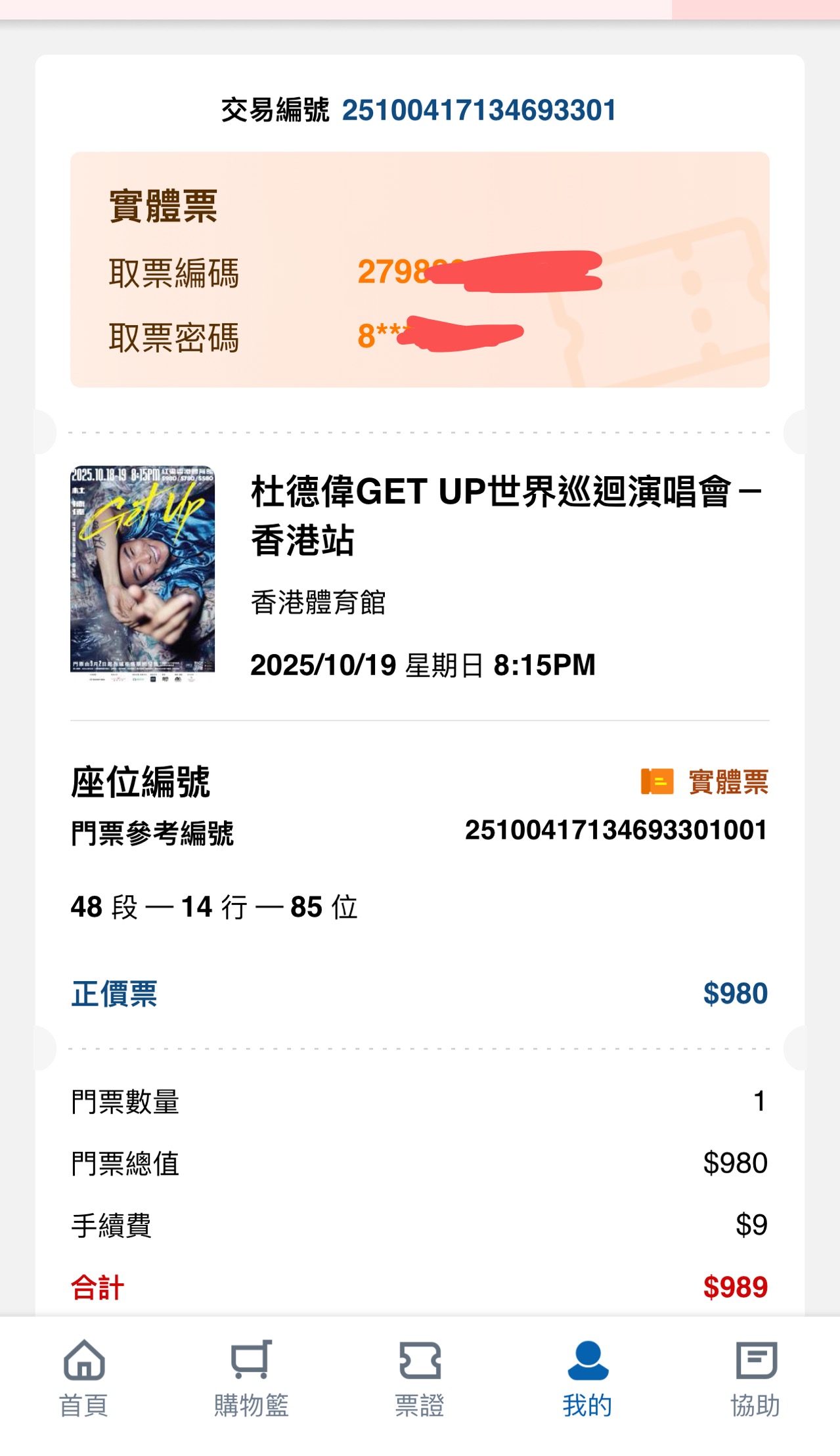Click the orange 實體票 ticket icon
840x1456 pixels.
(659, 782)
